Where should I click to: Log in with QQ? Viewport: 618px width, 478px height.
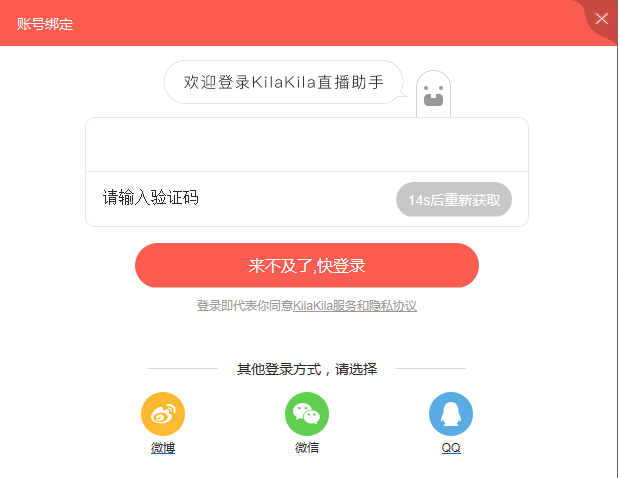tap(451, 414)
